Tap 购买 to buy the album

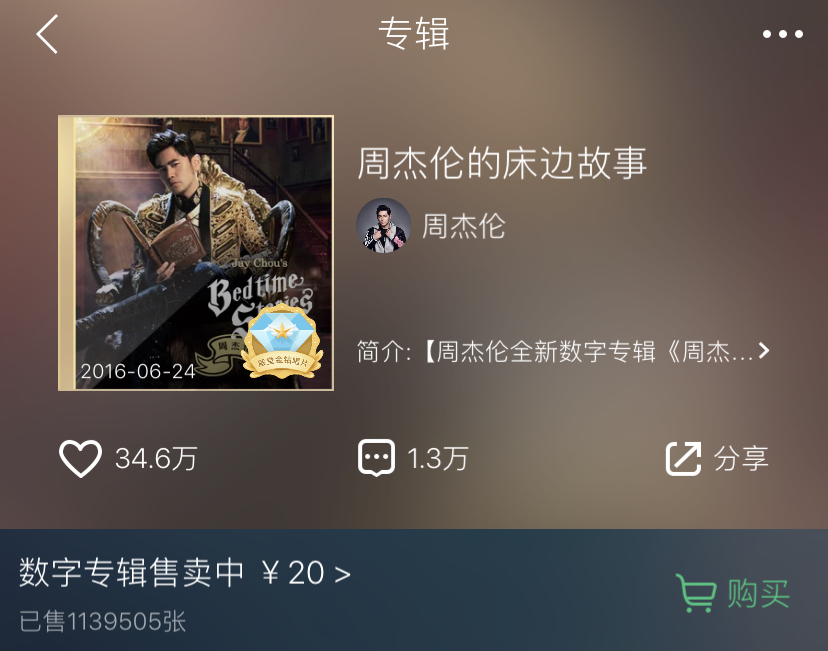point(733,593)
